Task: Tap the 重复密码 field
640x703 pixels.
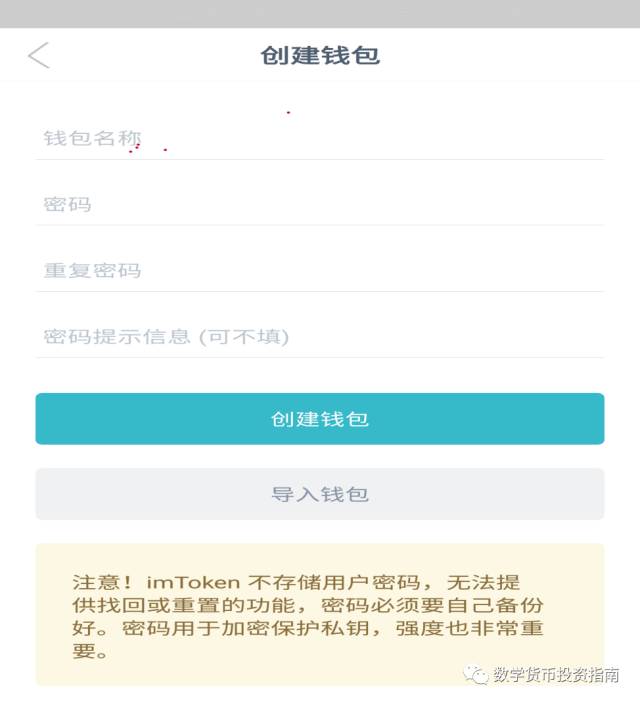Action: 319,270
